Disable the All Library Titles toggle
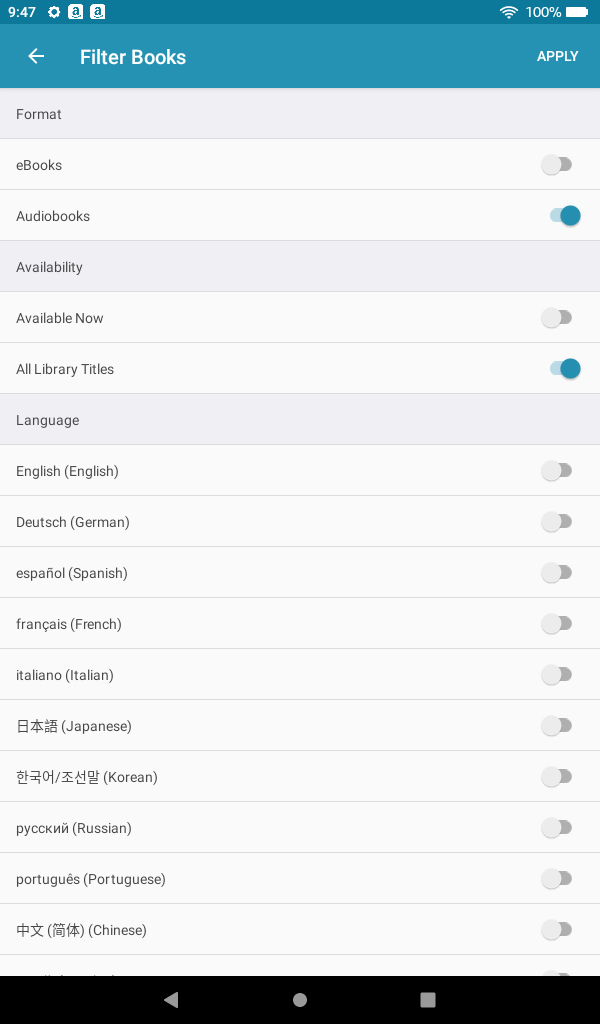 pos(565,368)
